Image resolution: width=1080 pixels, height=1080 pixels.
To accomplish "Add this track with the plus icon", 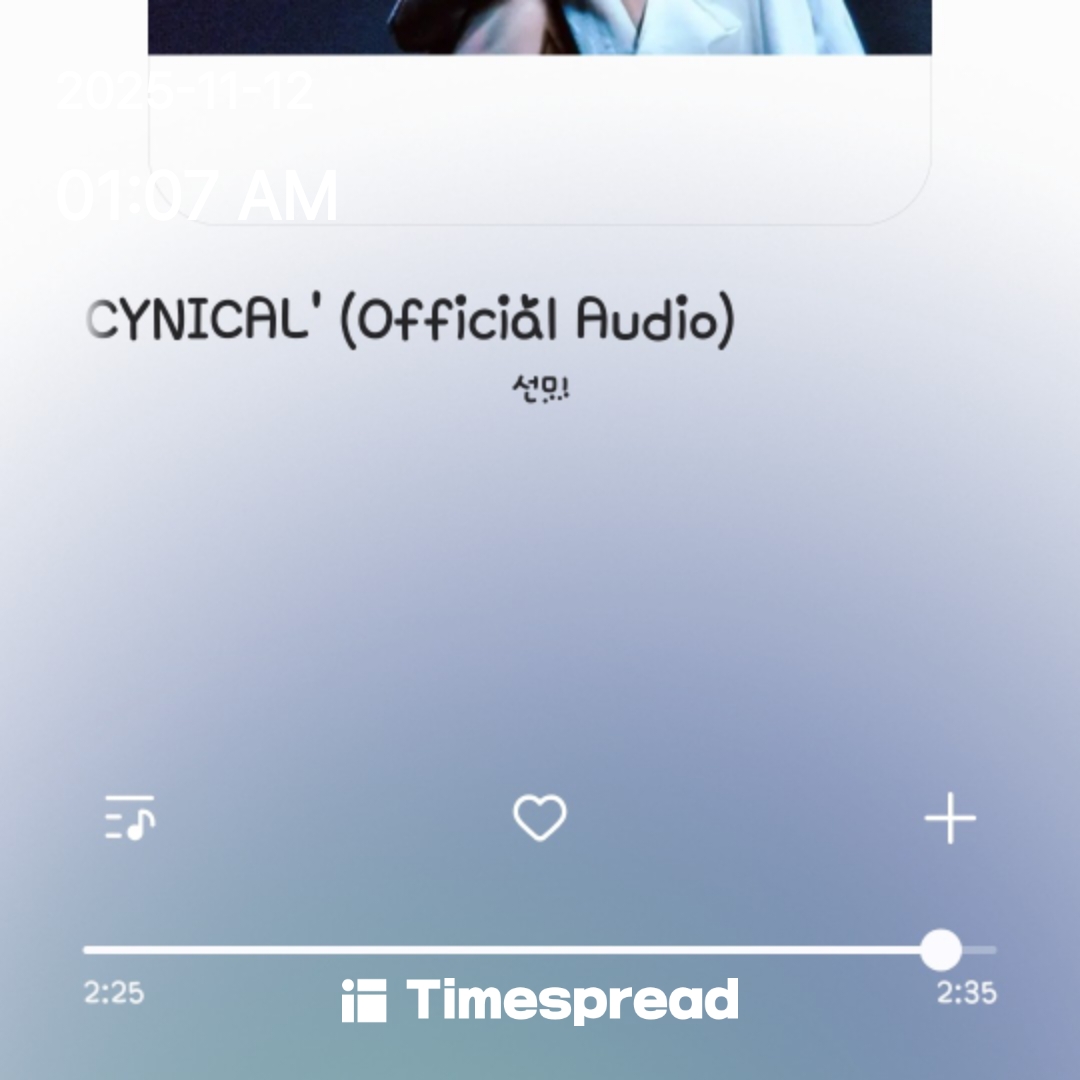I will click(949, 819).
